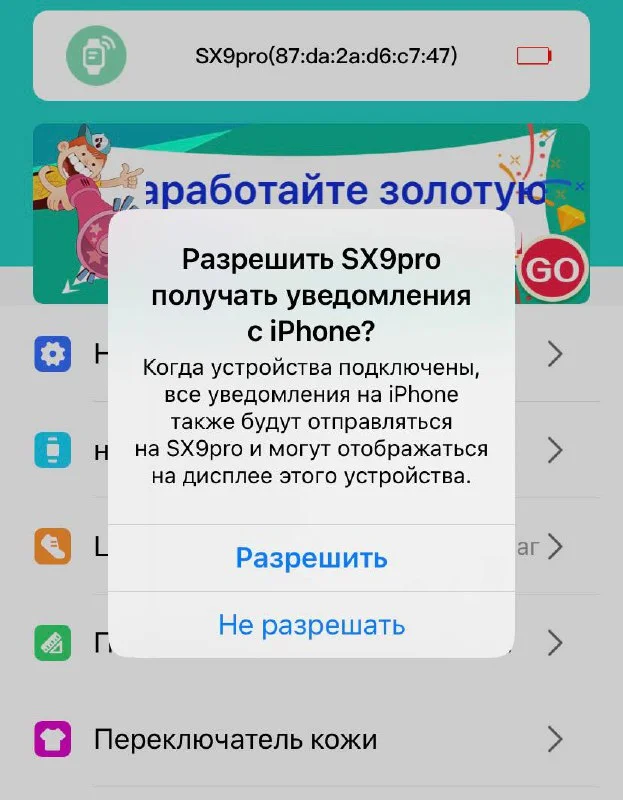This screenshot has height=800, width=623.
Task: Tap the GO button on the banner
Action: click(551, 269)
